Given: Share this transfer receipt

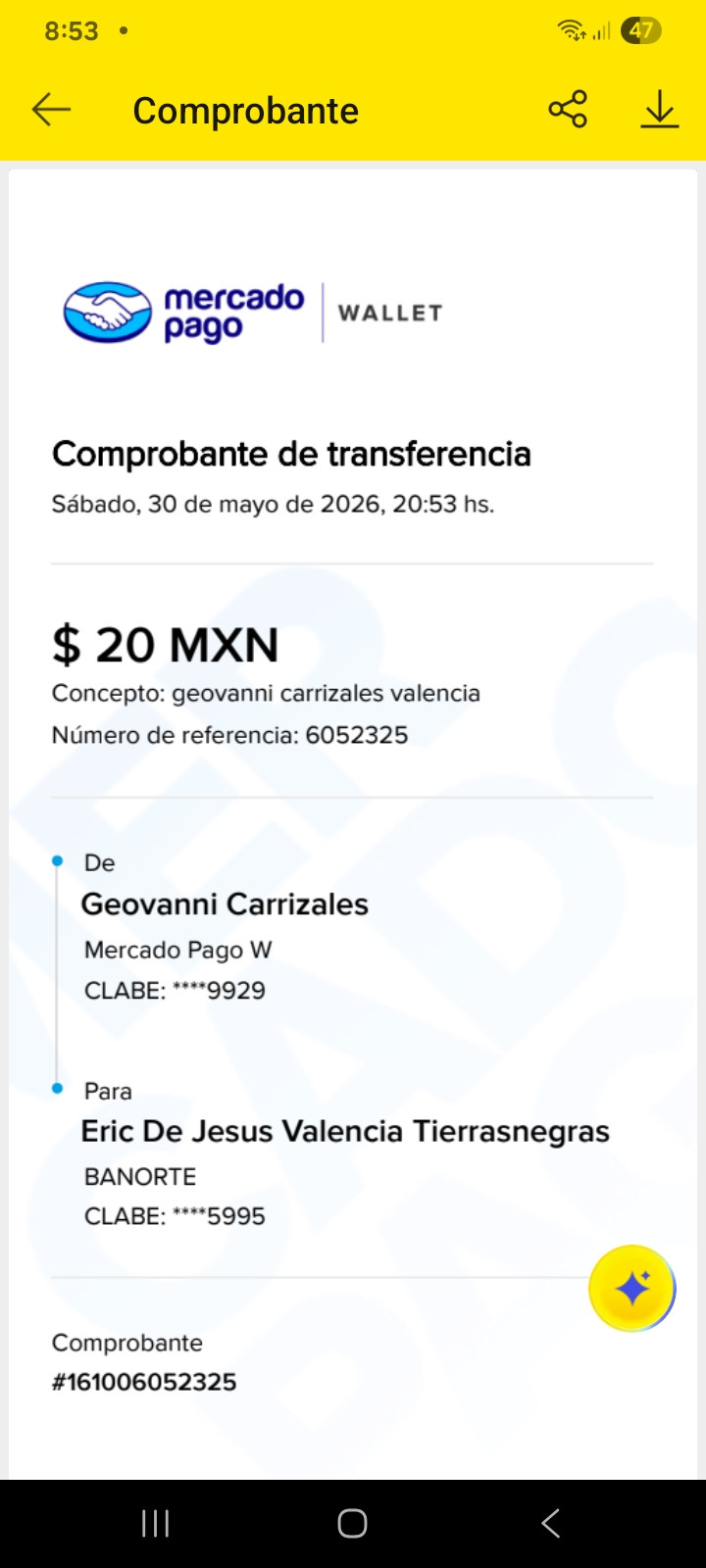Looking at the screenshot, I should click(568, 109).
